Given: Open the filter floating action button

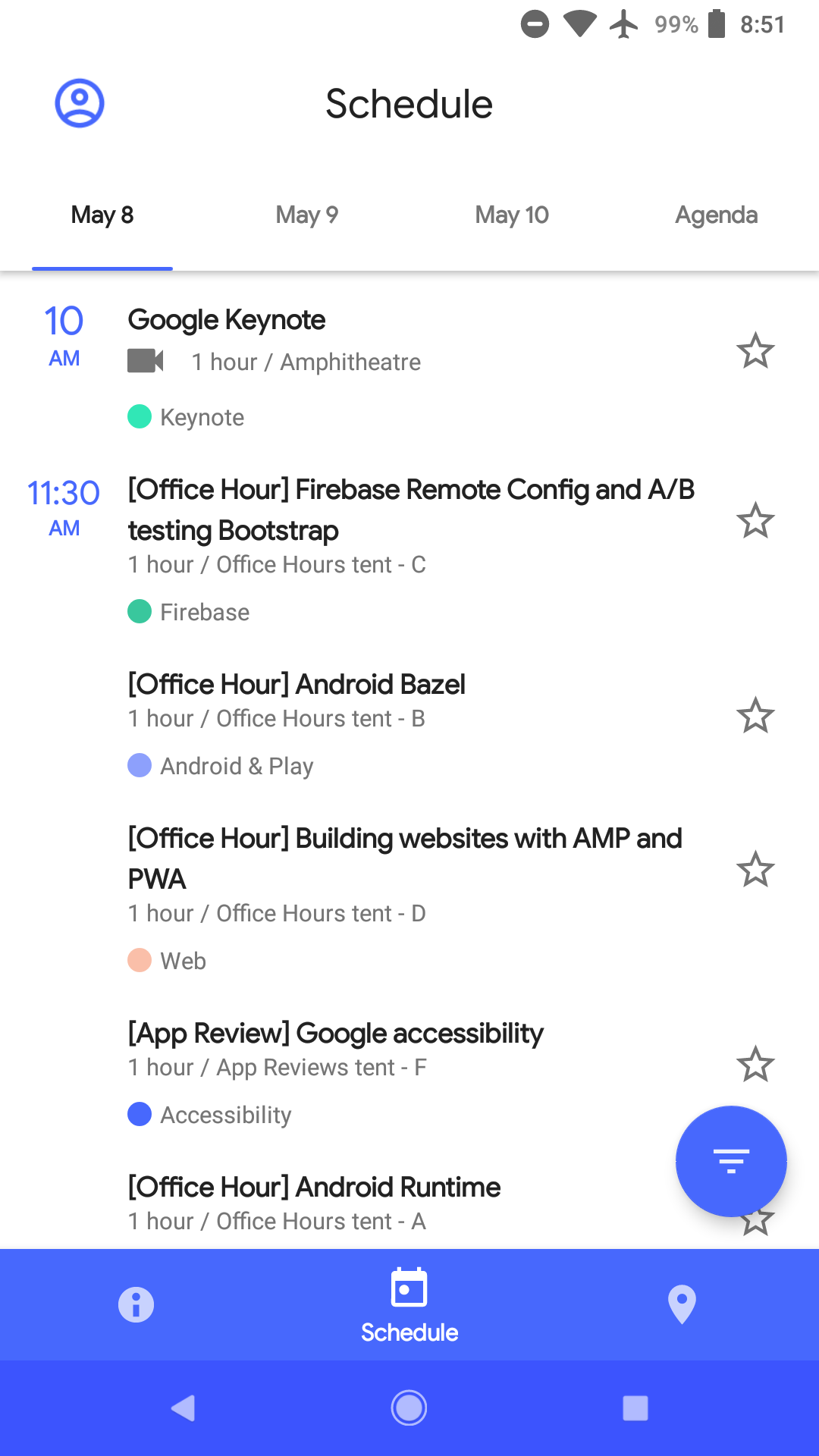Looking at the screenshot, I should click(x=730, y=1160).
